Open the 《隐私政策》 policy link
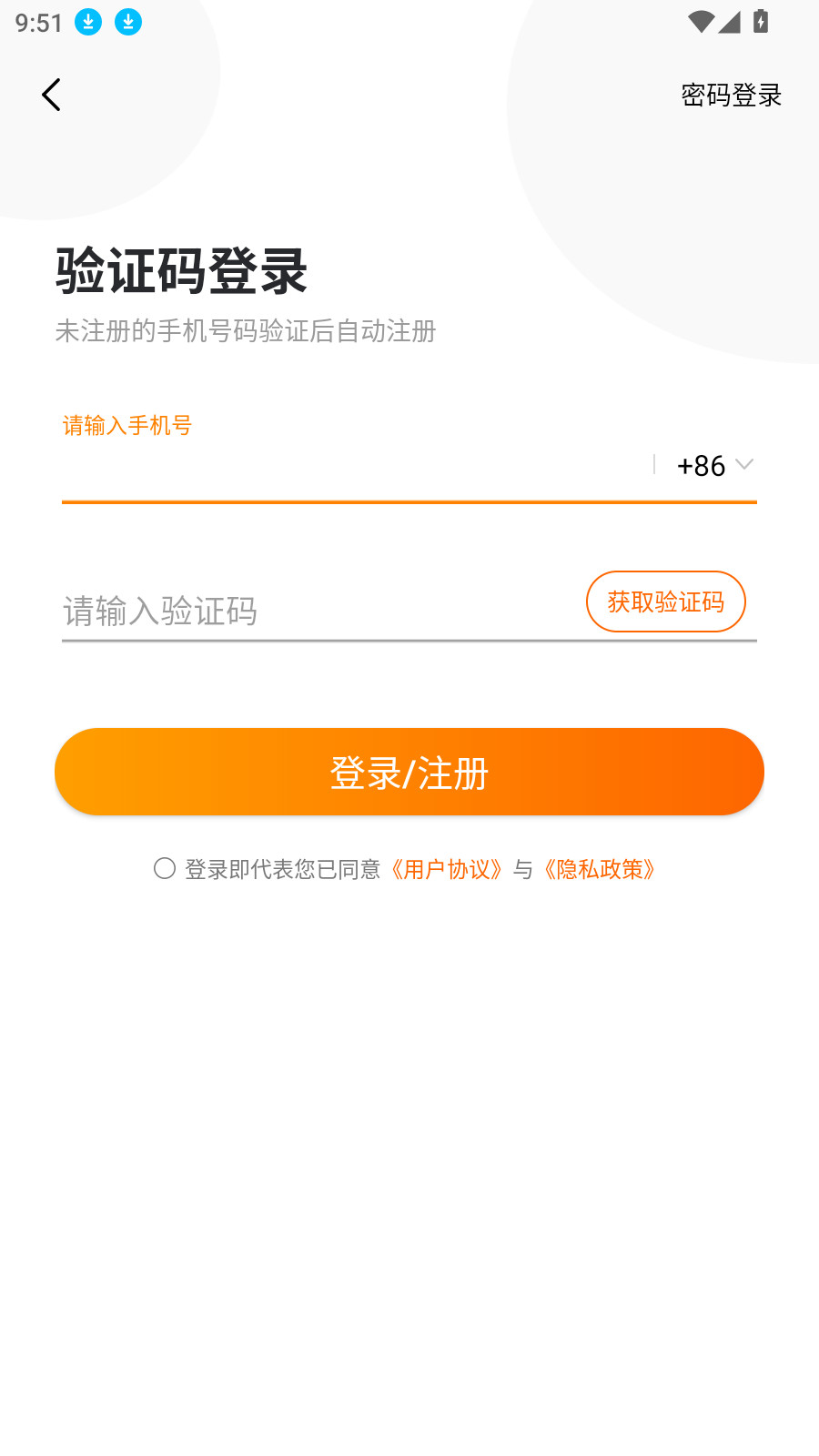The height and width of the screenshot is (1456, 819). coord(599,870)
